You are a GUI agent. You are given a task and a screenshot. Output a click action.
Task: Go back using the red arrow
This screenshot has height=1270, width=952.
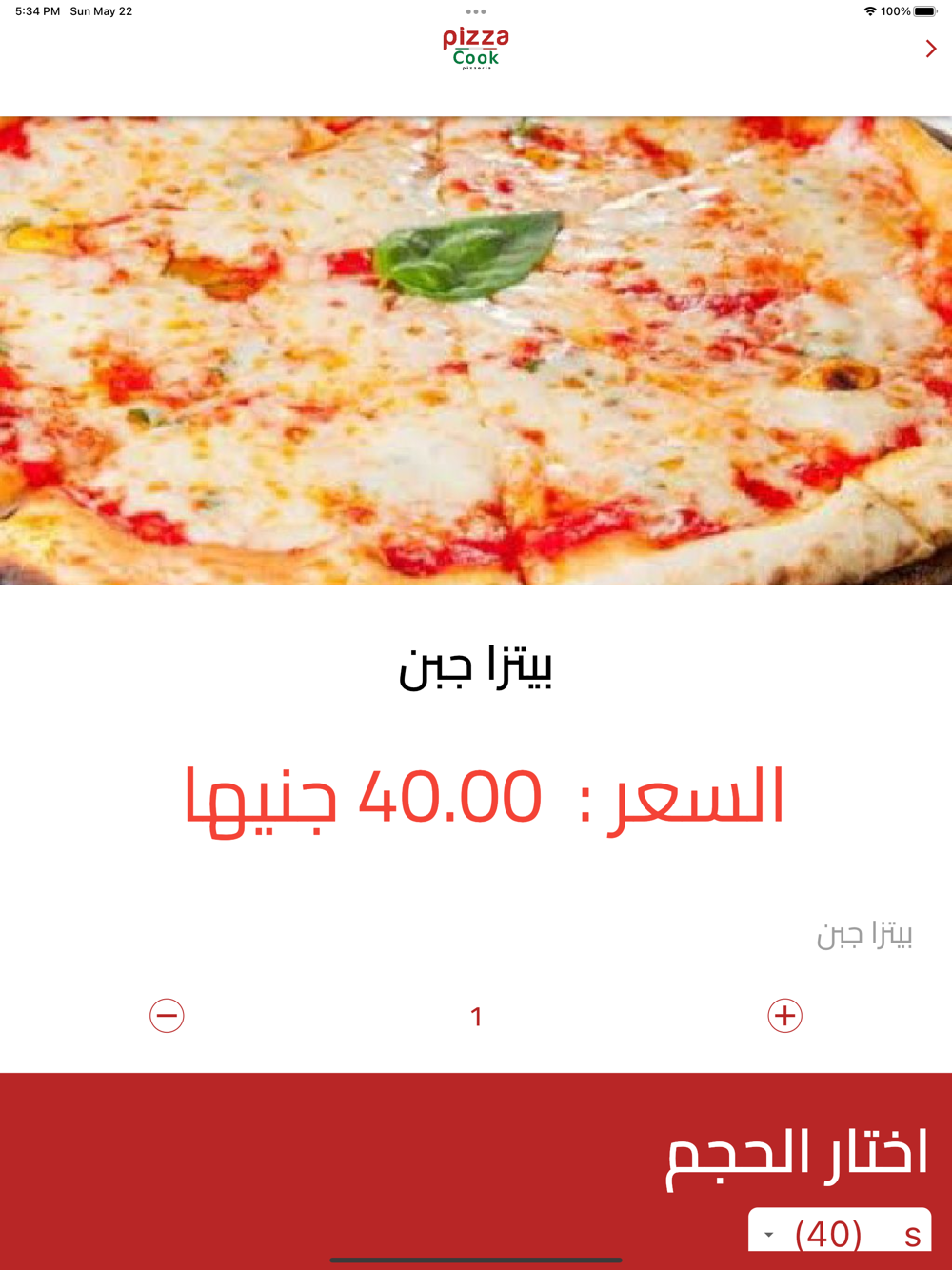[x=930, y=49]
